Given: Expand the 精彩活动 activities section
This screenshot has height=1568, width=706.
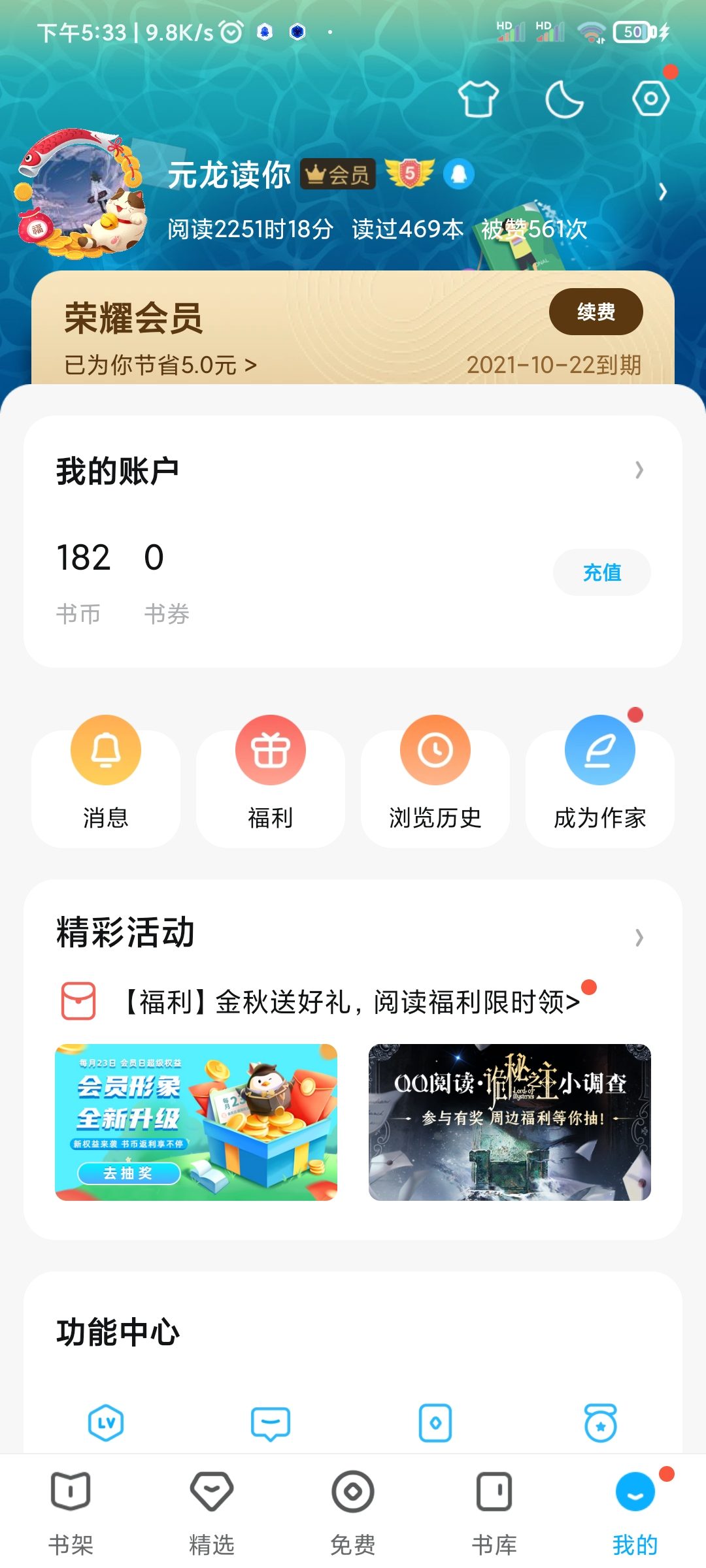Looking at the screenshot, I should pyautogui.click(x=639, y=938).
